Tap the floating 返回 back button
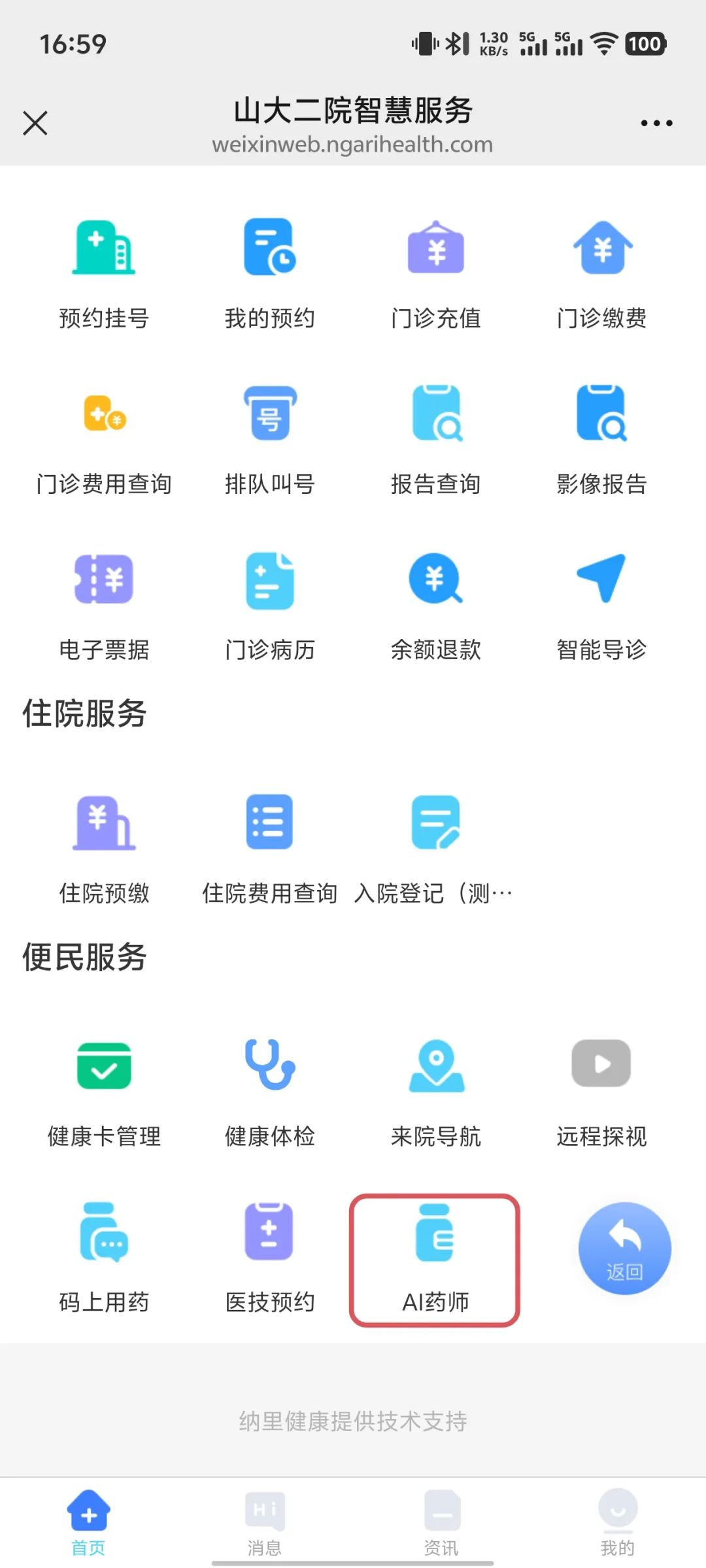 point(624,1249)
